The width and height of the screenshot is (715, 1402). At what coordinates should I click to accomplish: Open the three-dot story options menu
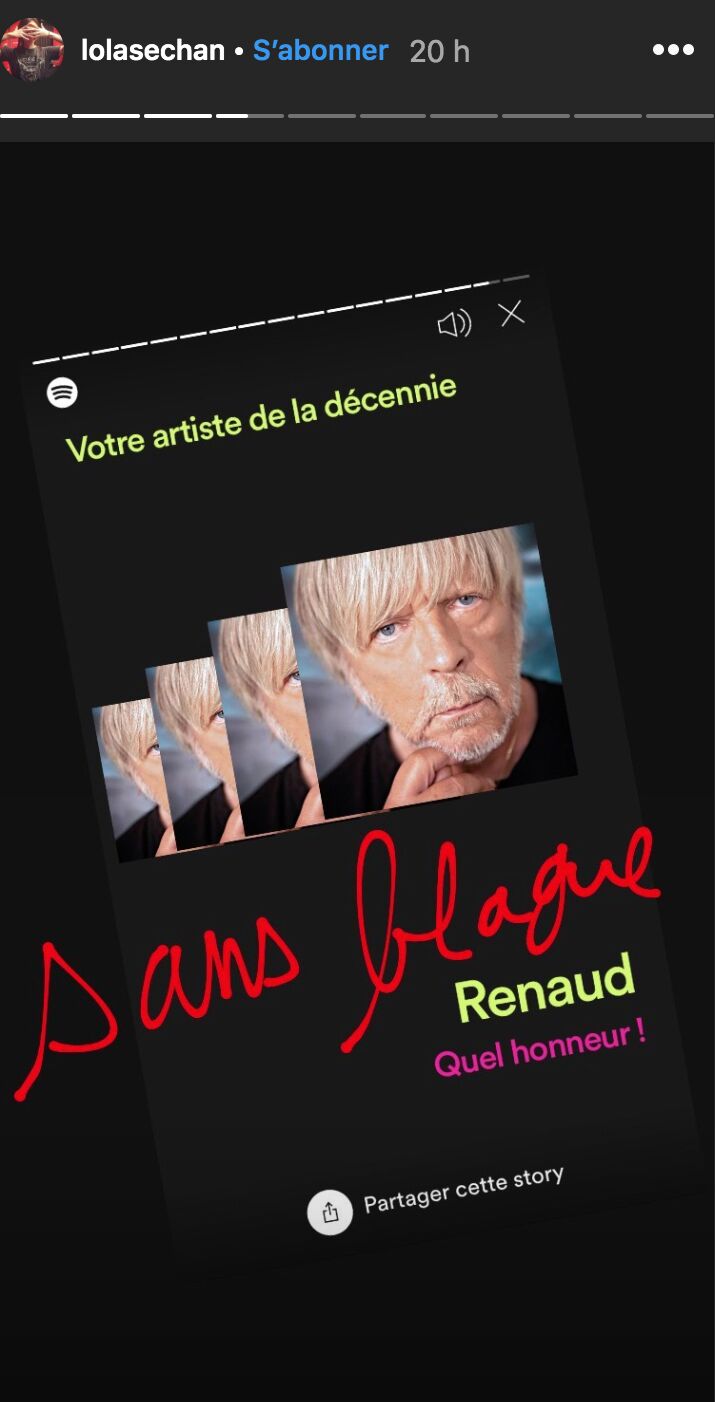673,50
